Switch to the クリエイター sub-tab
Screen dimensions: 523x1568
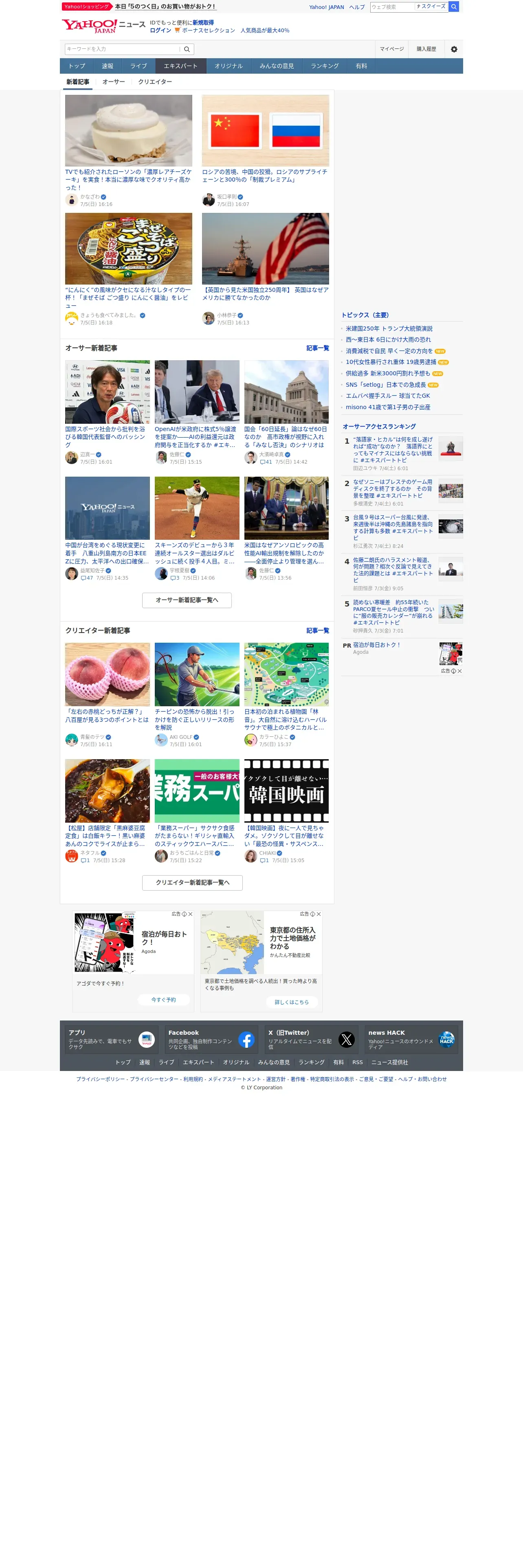(x=155, y=81)
